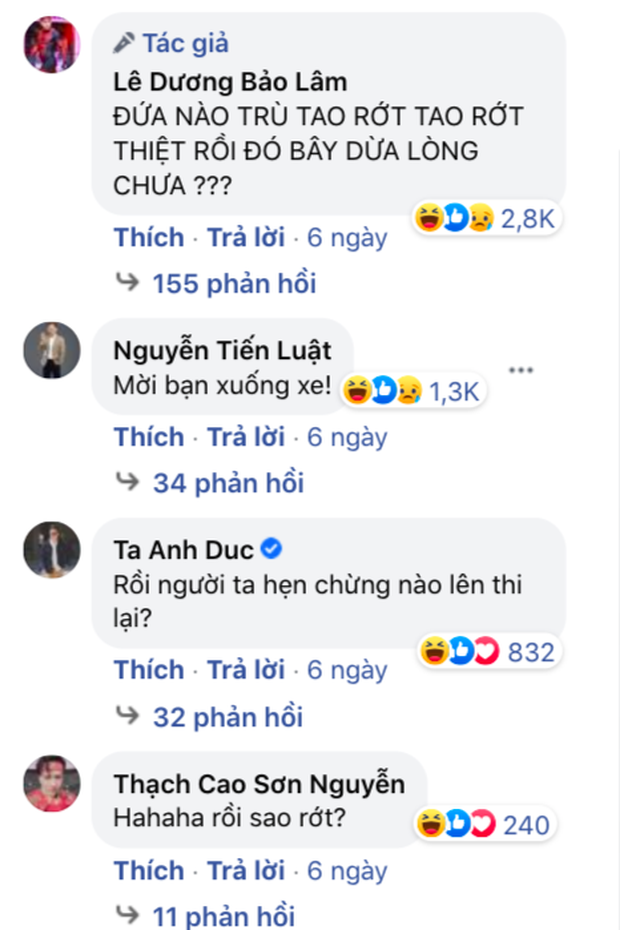
Task: View reactions on Nguyễn Tiến Luật's comment
Action: [x=413, y=392]
